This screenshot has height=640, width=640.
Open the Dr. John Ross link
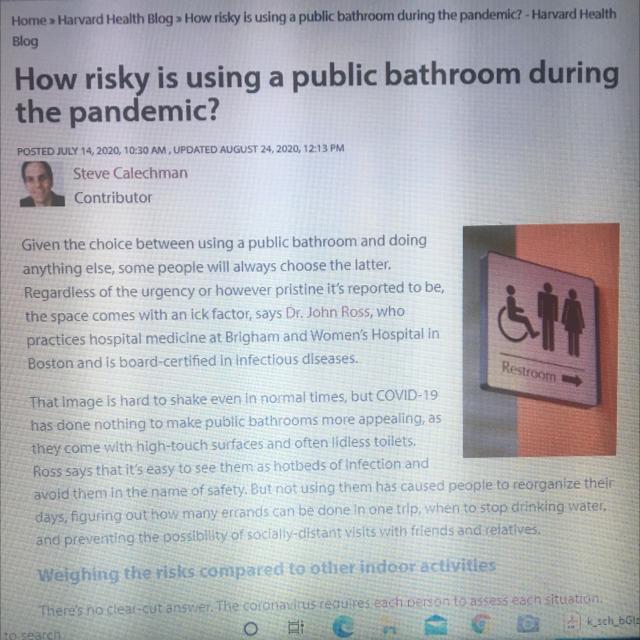click(320, 314)
